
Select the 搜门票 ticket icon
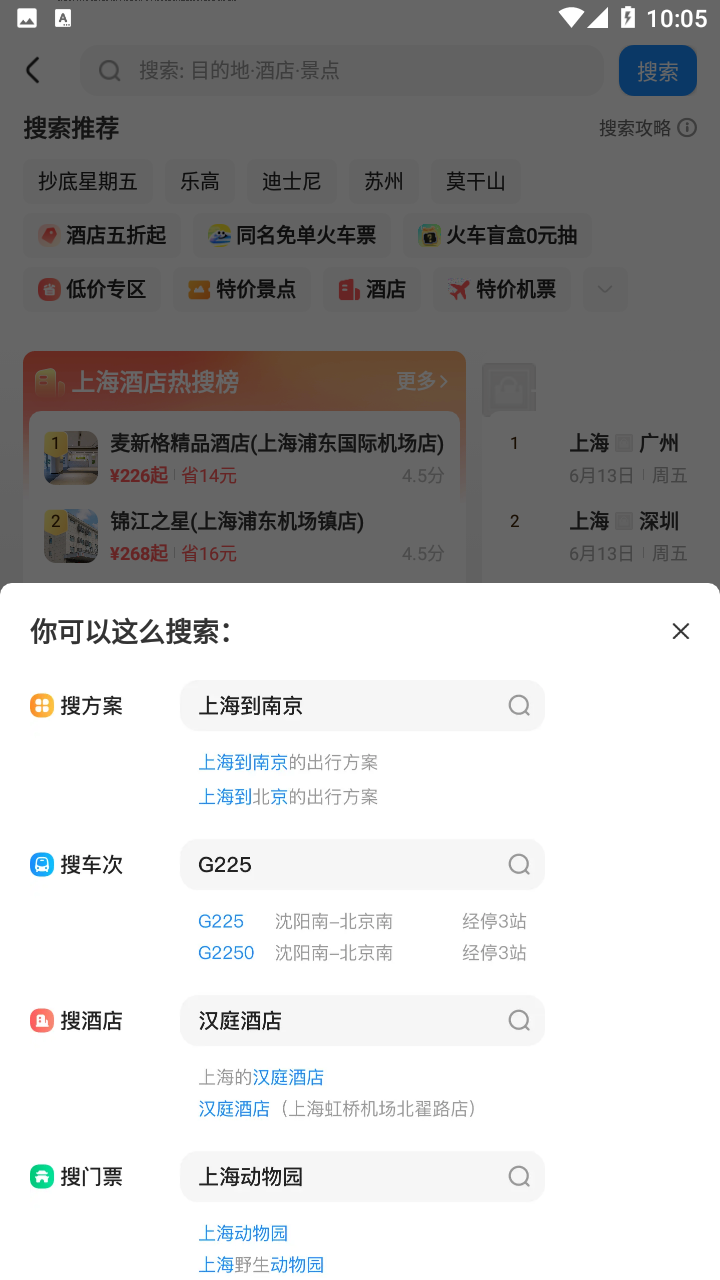(41, 1177)
